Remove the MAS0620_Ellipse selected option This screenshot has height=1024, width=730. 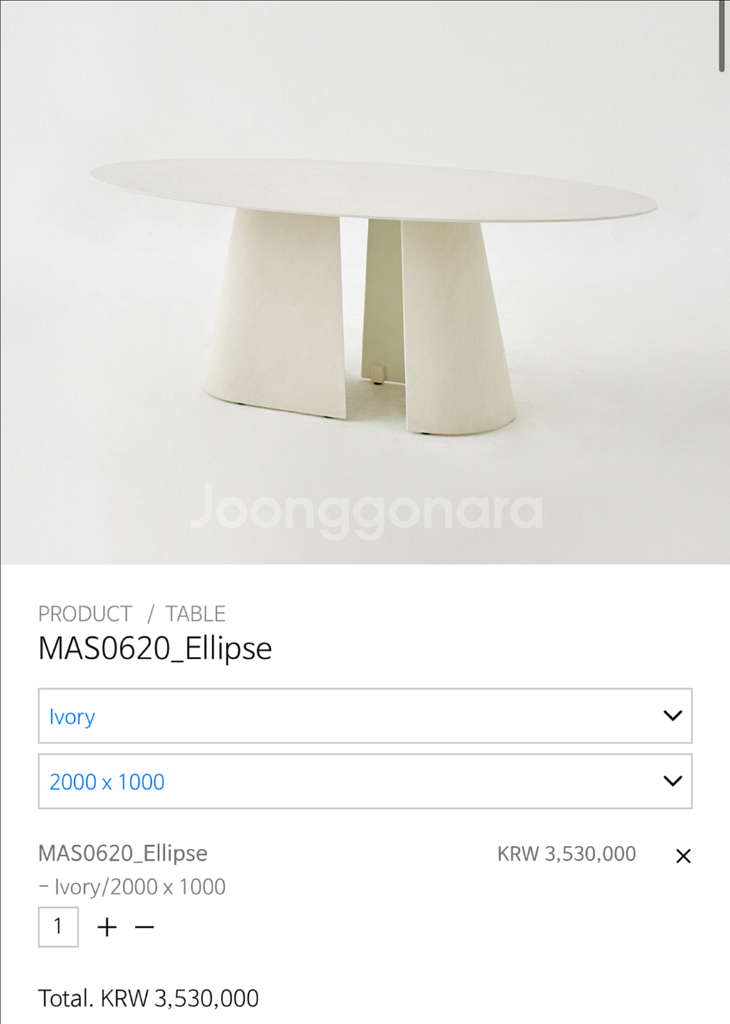tap(683, 856)
